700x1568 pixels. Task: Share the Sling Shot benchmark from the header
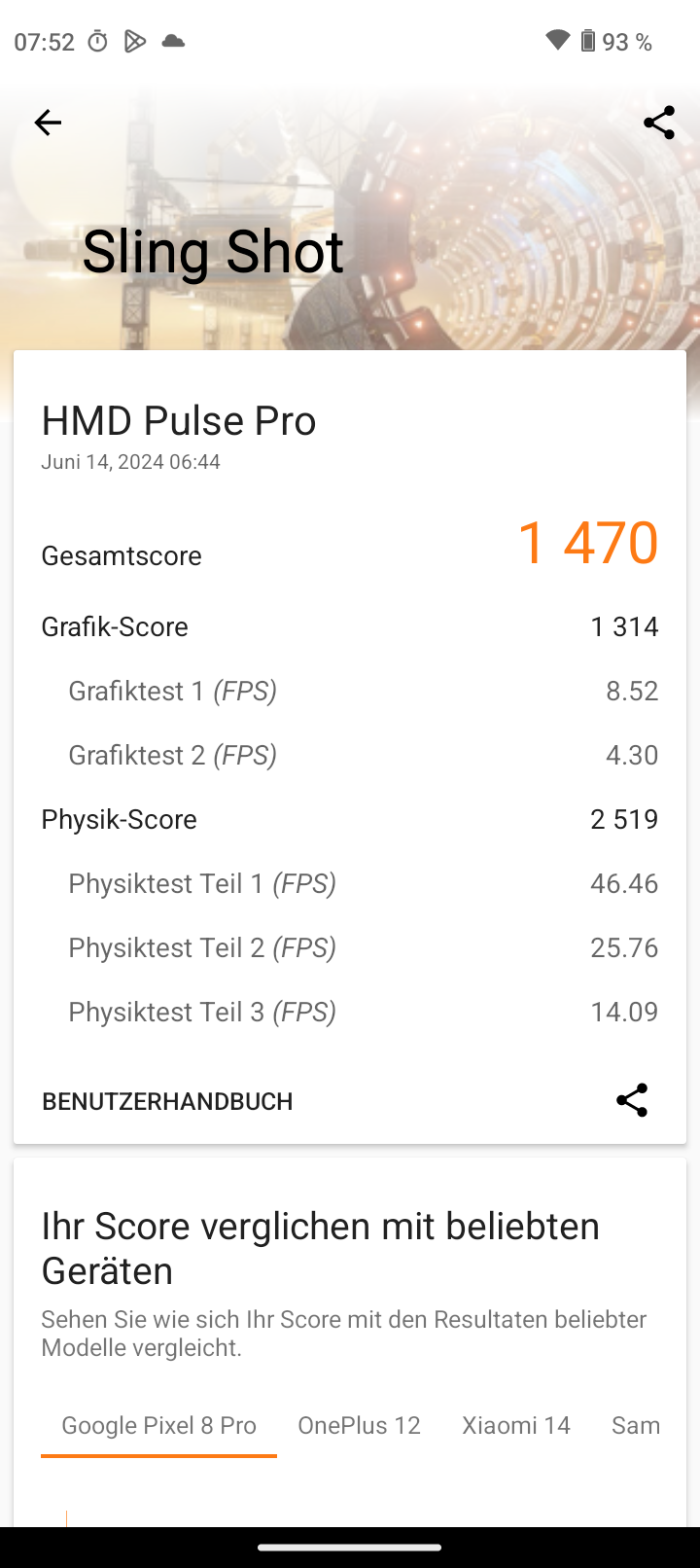coord(659,123)
